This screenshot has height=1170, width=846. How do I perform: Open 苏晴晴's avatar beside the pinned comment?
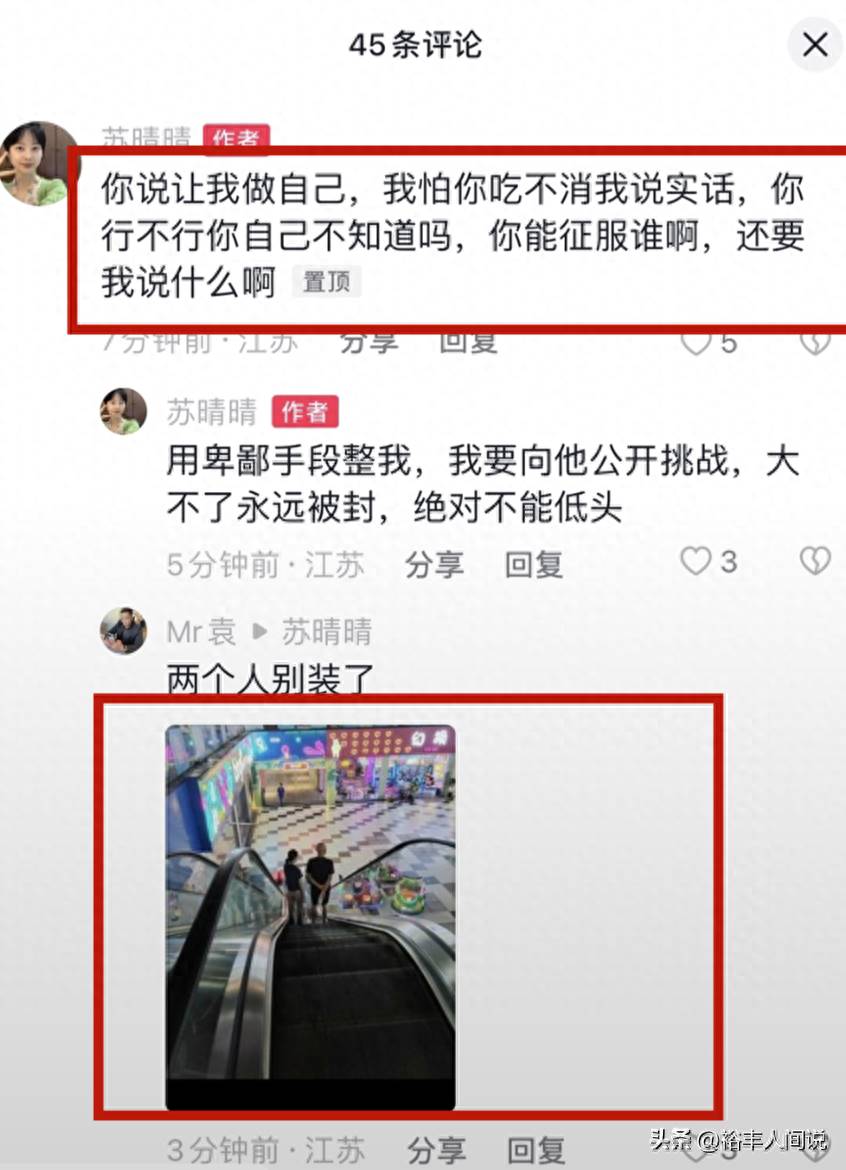[38, 163]
